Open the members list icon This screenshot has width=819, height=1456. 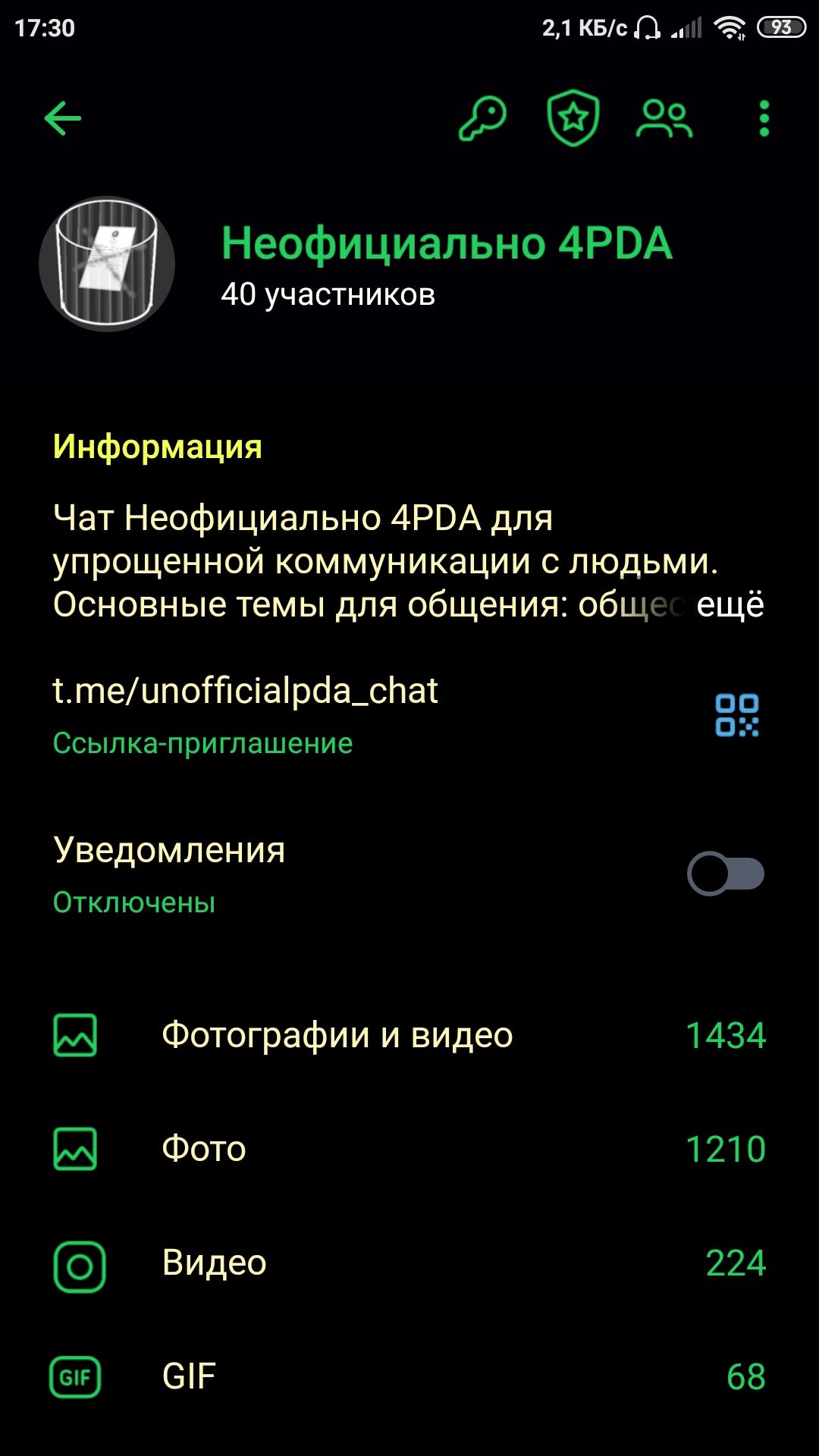coord(664,118)
